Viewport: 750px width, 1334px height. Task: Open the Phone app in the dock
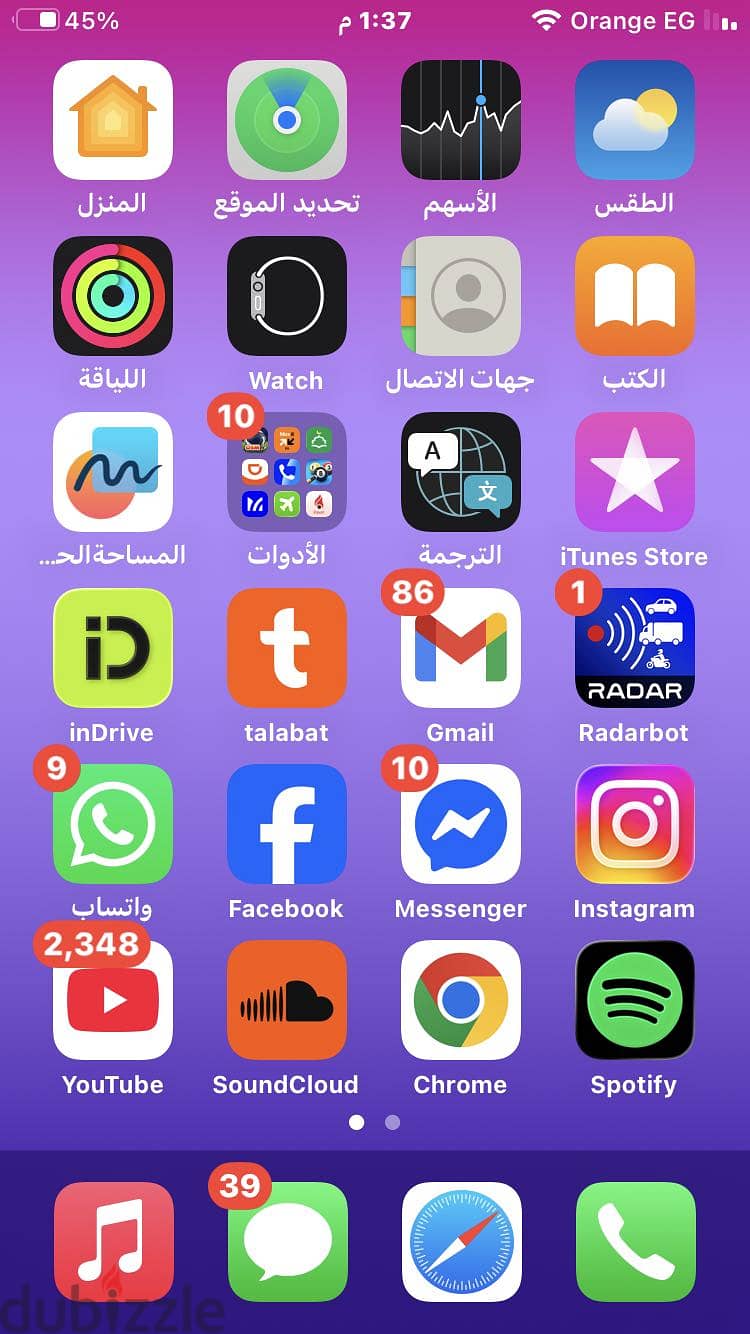coord(635,1242)
